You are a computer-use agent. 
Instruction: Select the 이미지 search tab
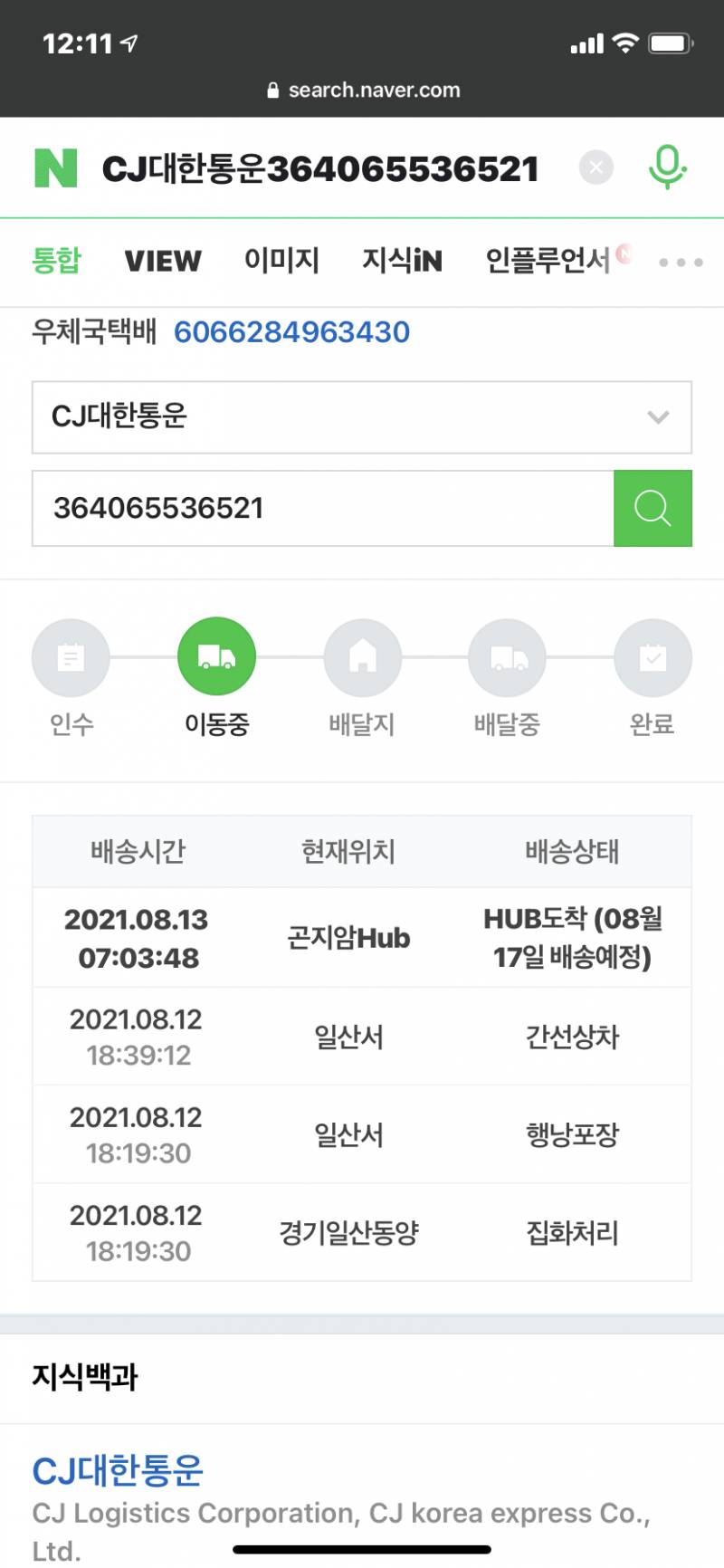click(x=281, y=262)
